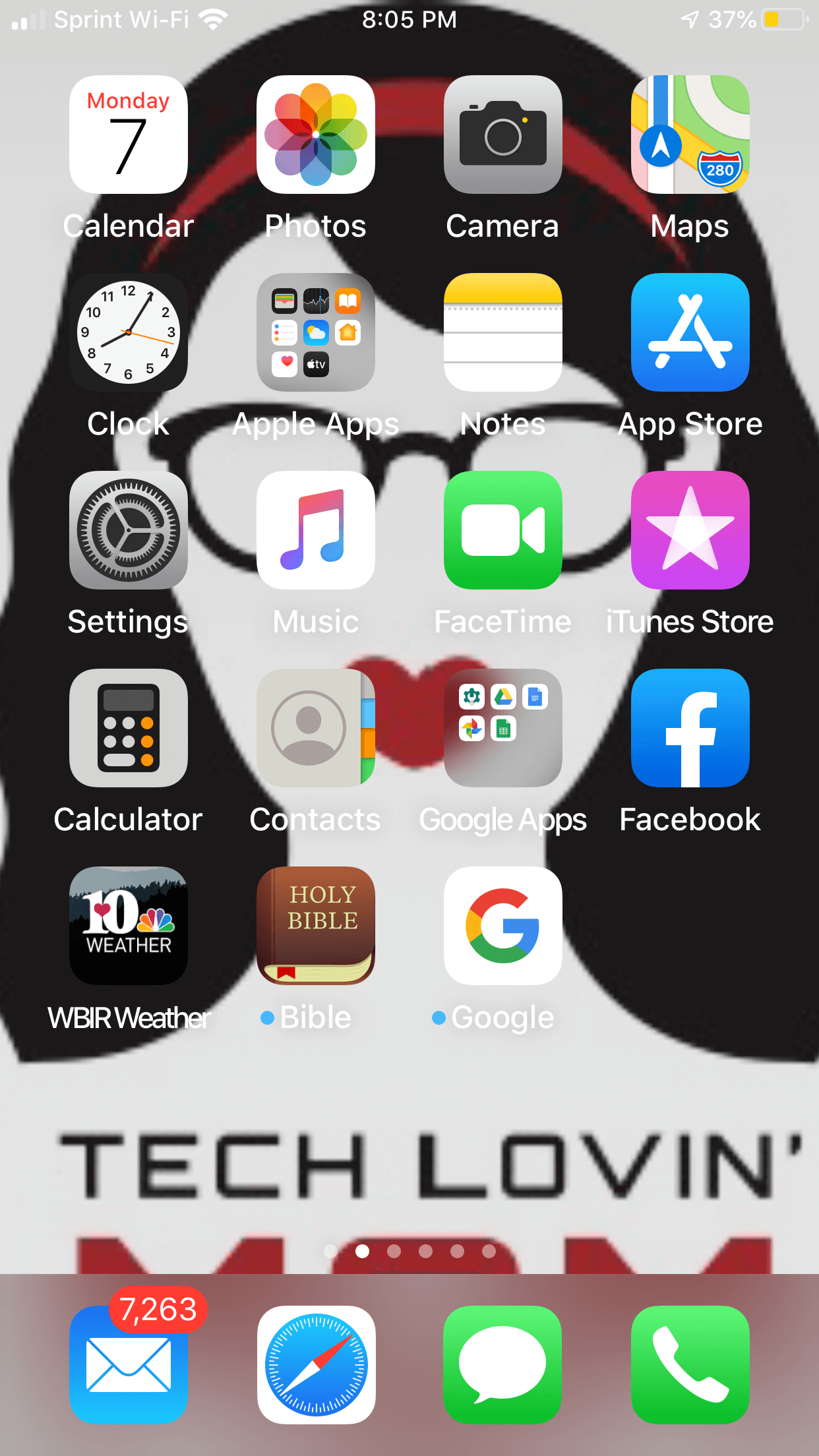The image size is (819, 1456).
Task: Open Mail with 7,263 unread badge
Action: 129,1365
